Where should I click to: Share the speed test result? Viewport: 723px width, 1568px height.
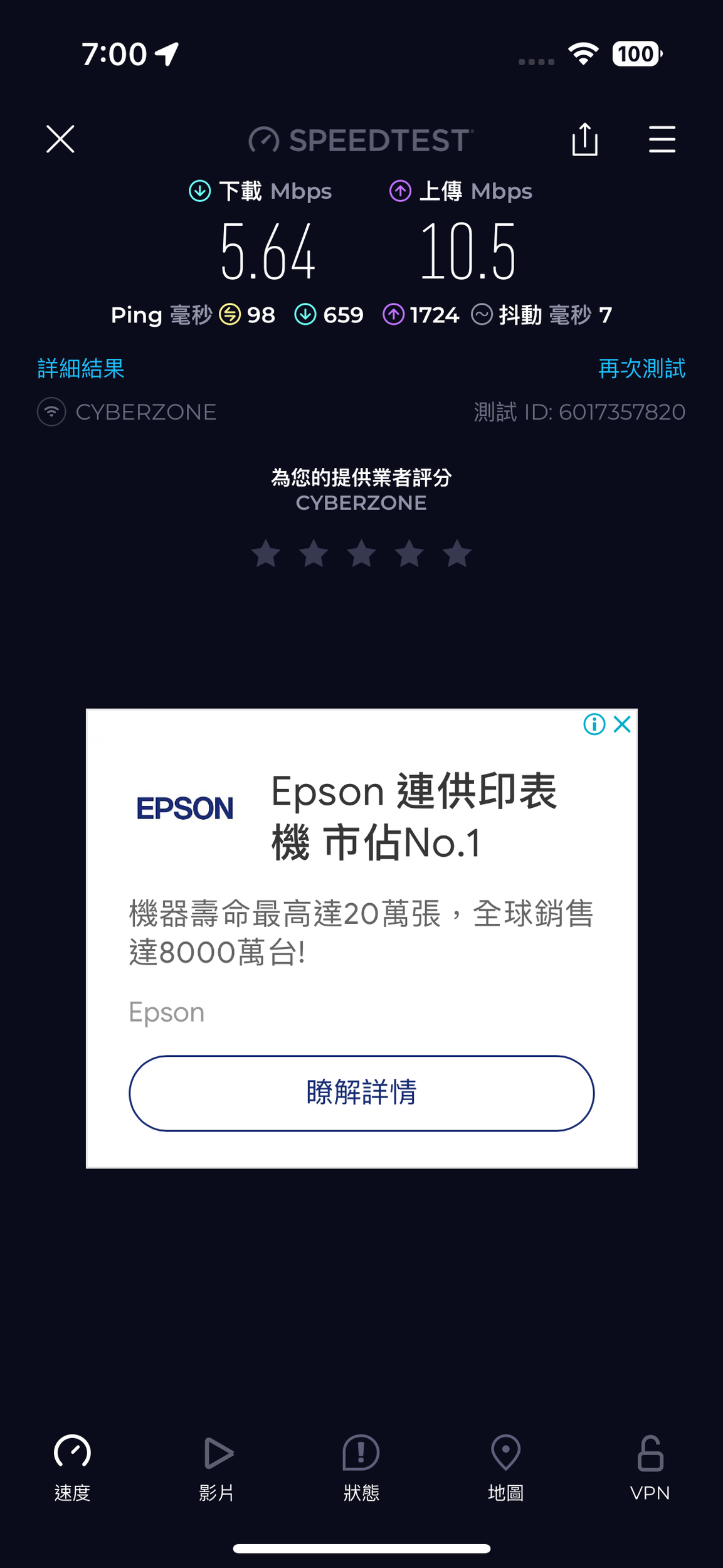[x=584, y=139]
